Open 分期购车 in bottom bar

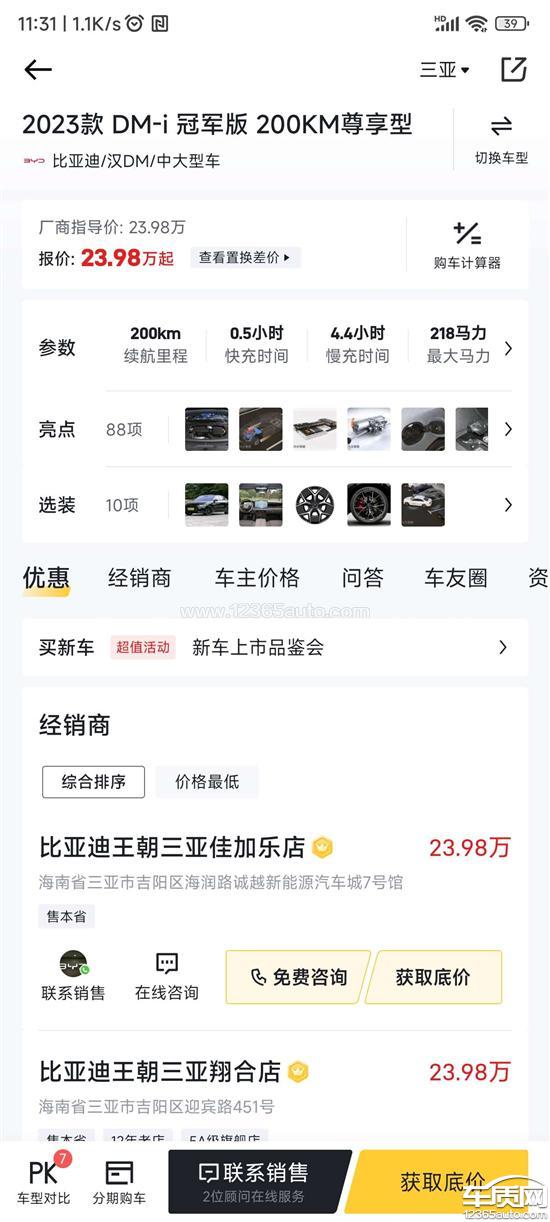[x=119, y=1181]
